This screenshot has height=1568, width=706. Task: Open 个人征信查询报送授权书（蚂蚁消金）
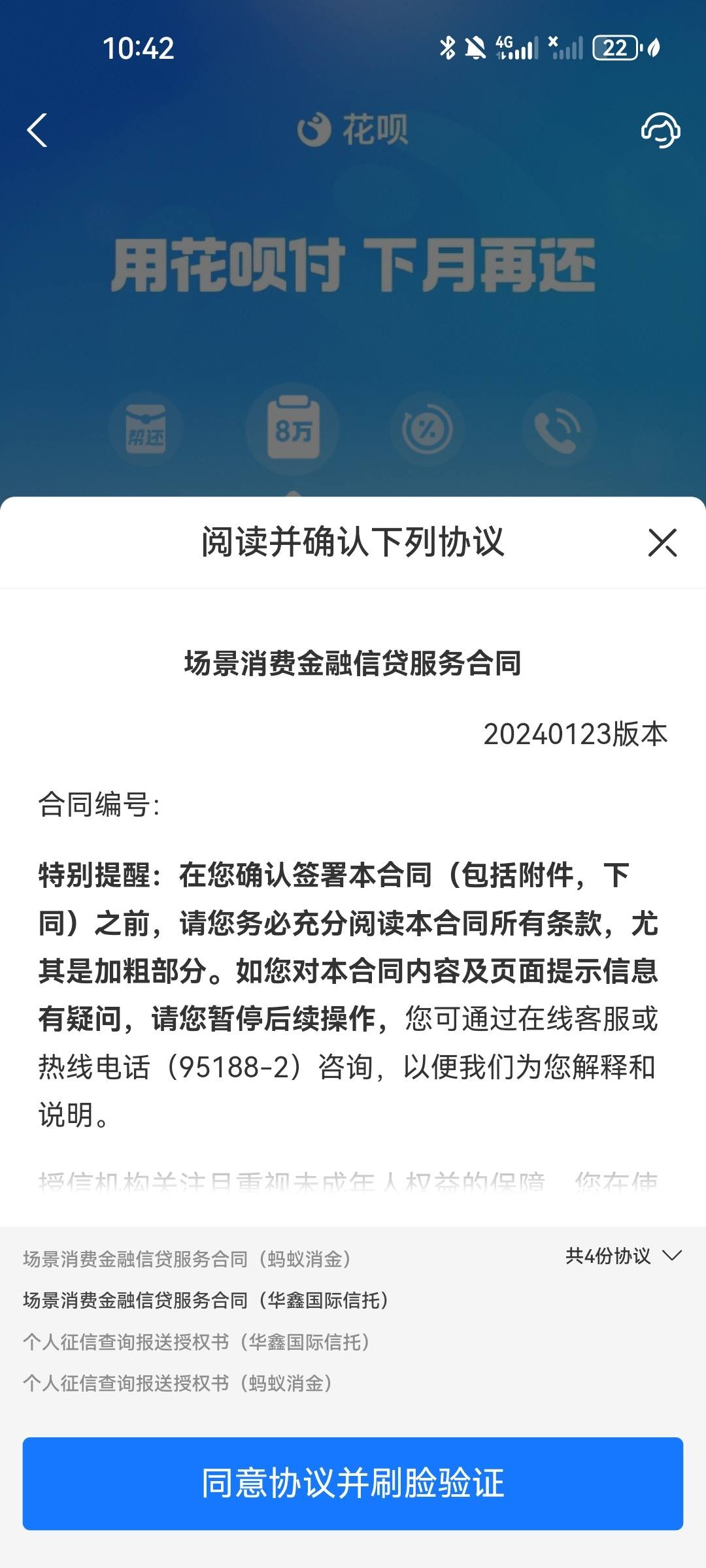pyautogui.click(x=178, y=1383)
